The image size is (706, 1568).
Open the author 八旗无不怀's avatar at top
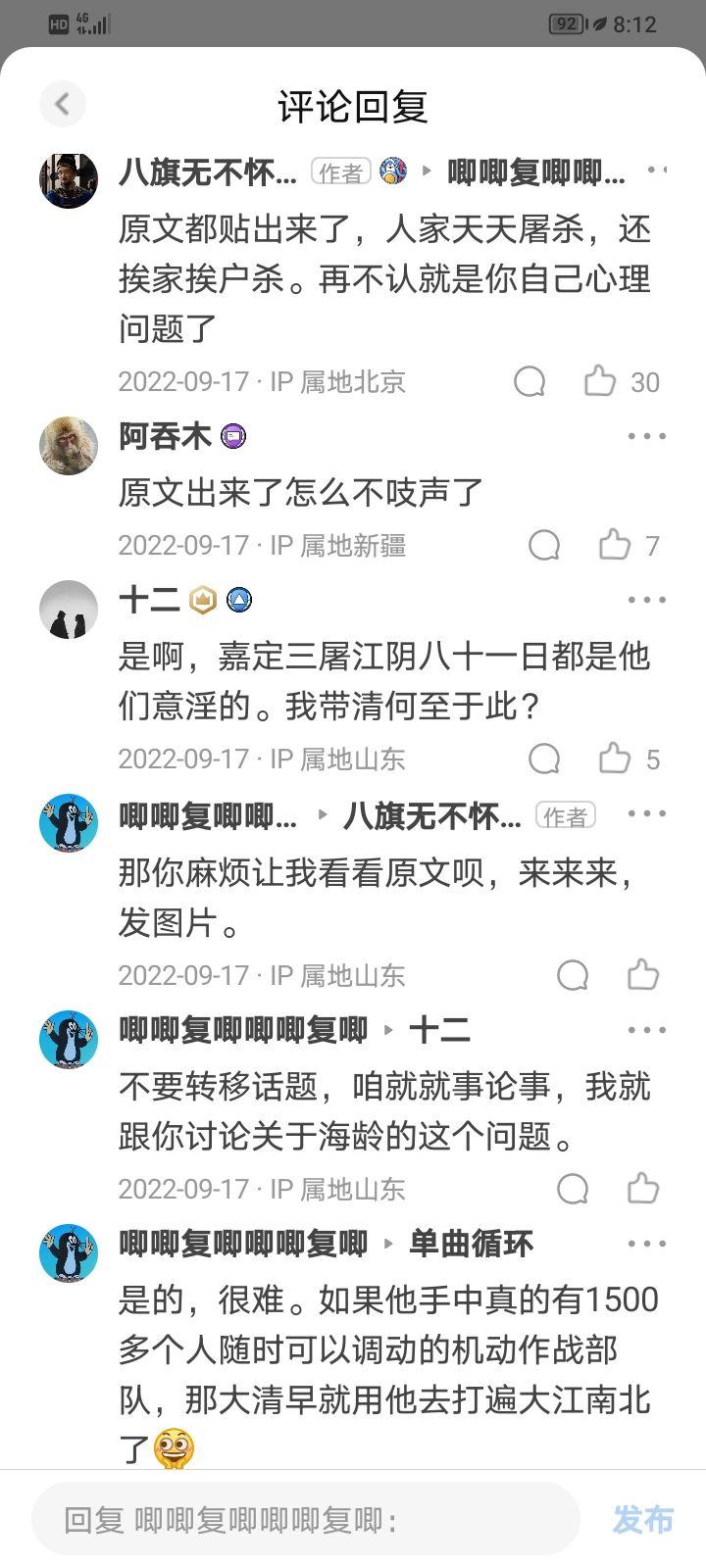click(x=69, y=180)
